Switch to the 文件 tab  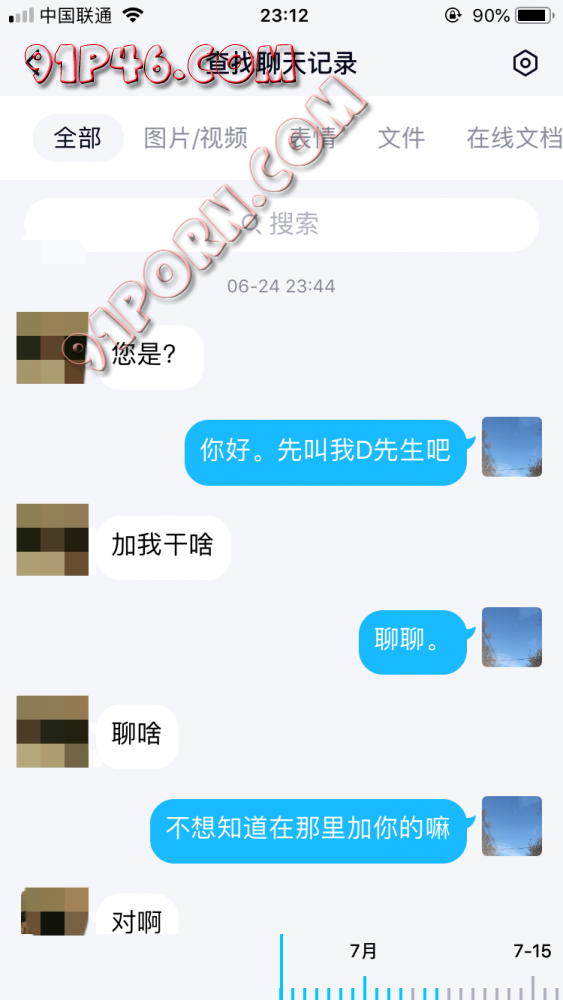point(401,138)
